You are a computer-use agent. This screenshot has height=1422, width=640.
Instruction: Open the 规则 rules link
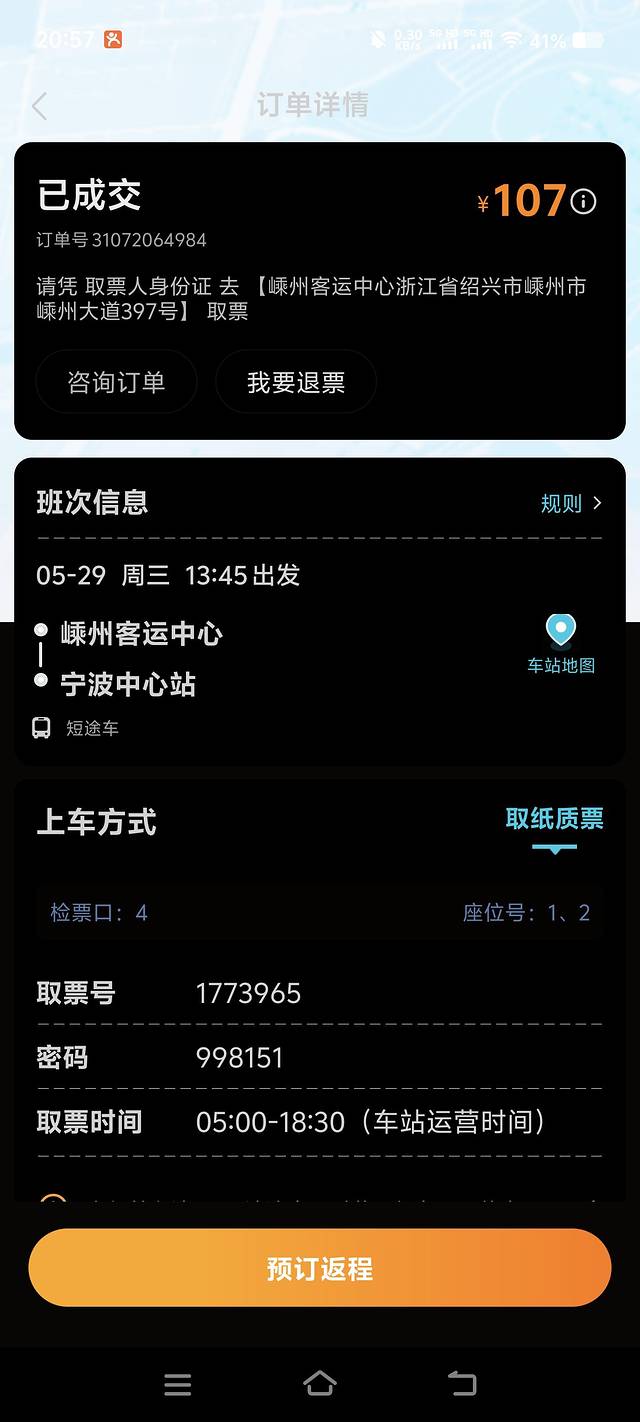pyautogui.click(x=571, y=504)
